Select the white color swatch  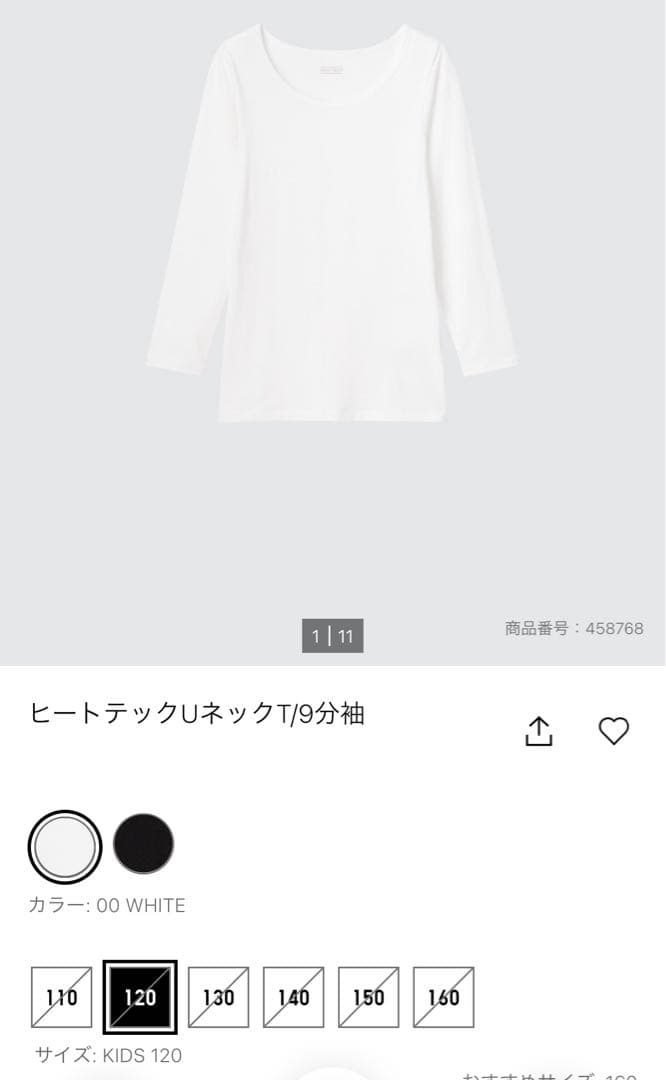(x=65, y=846)
